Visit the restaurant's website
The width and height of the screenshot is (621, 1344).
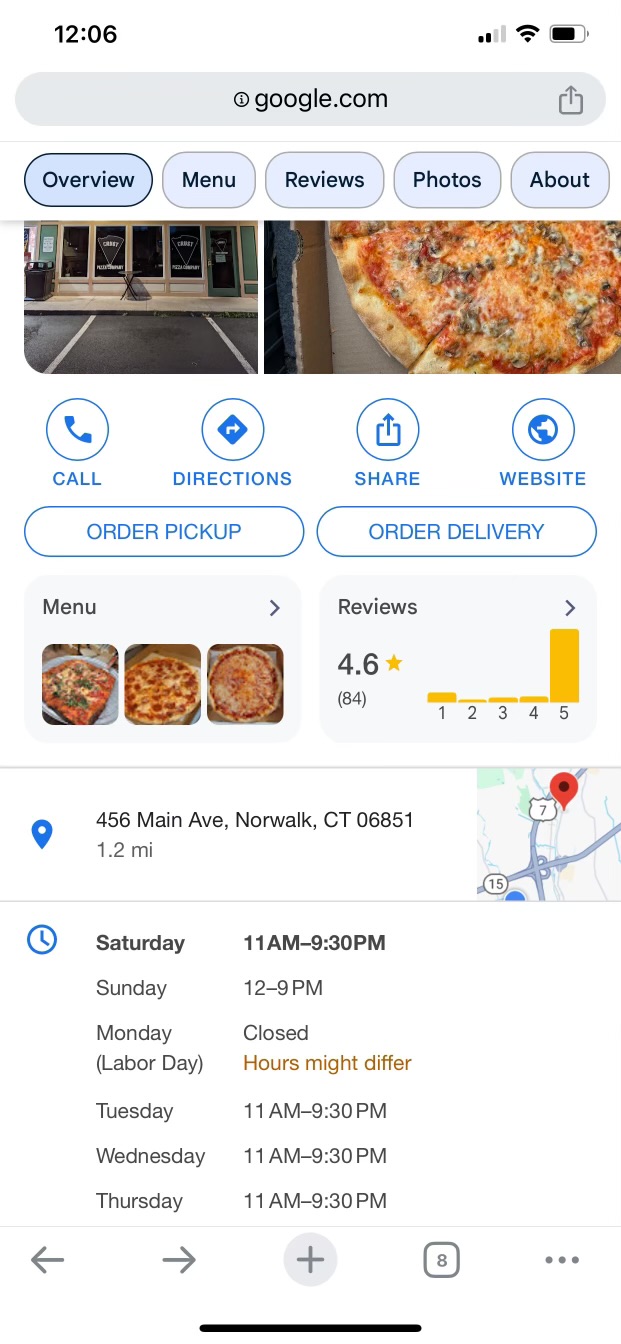(x=542, y=430)
